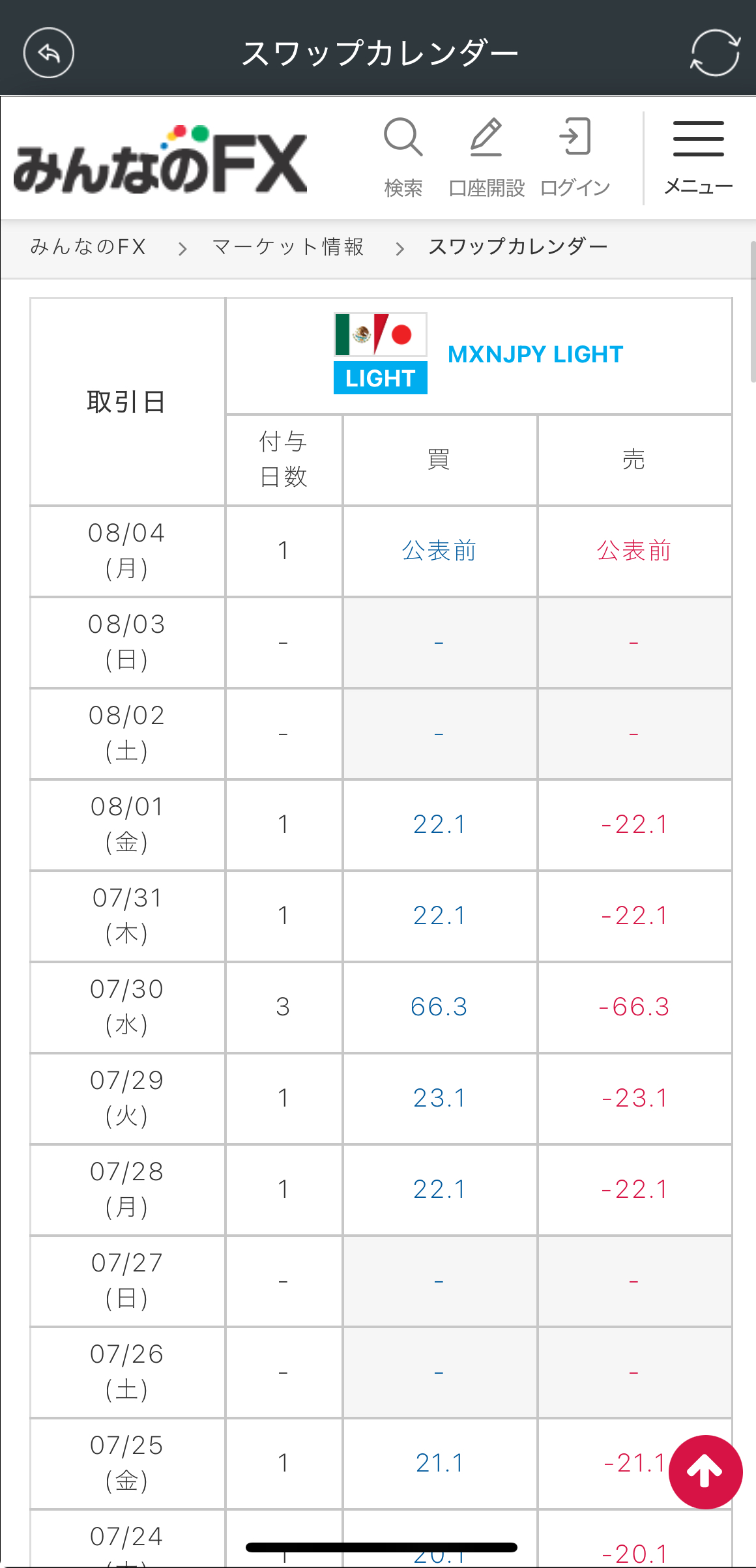
Task: Tap the back arrow in the header
Action: (x=49, y=53)
